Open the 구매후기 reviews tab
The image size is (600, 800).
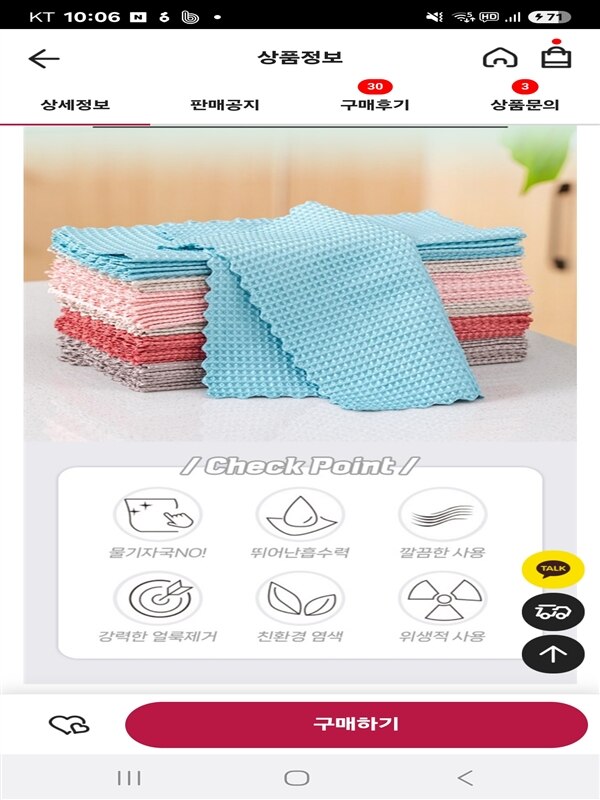coord(375,104)
